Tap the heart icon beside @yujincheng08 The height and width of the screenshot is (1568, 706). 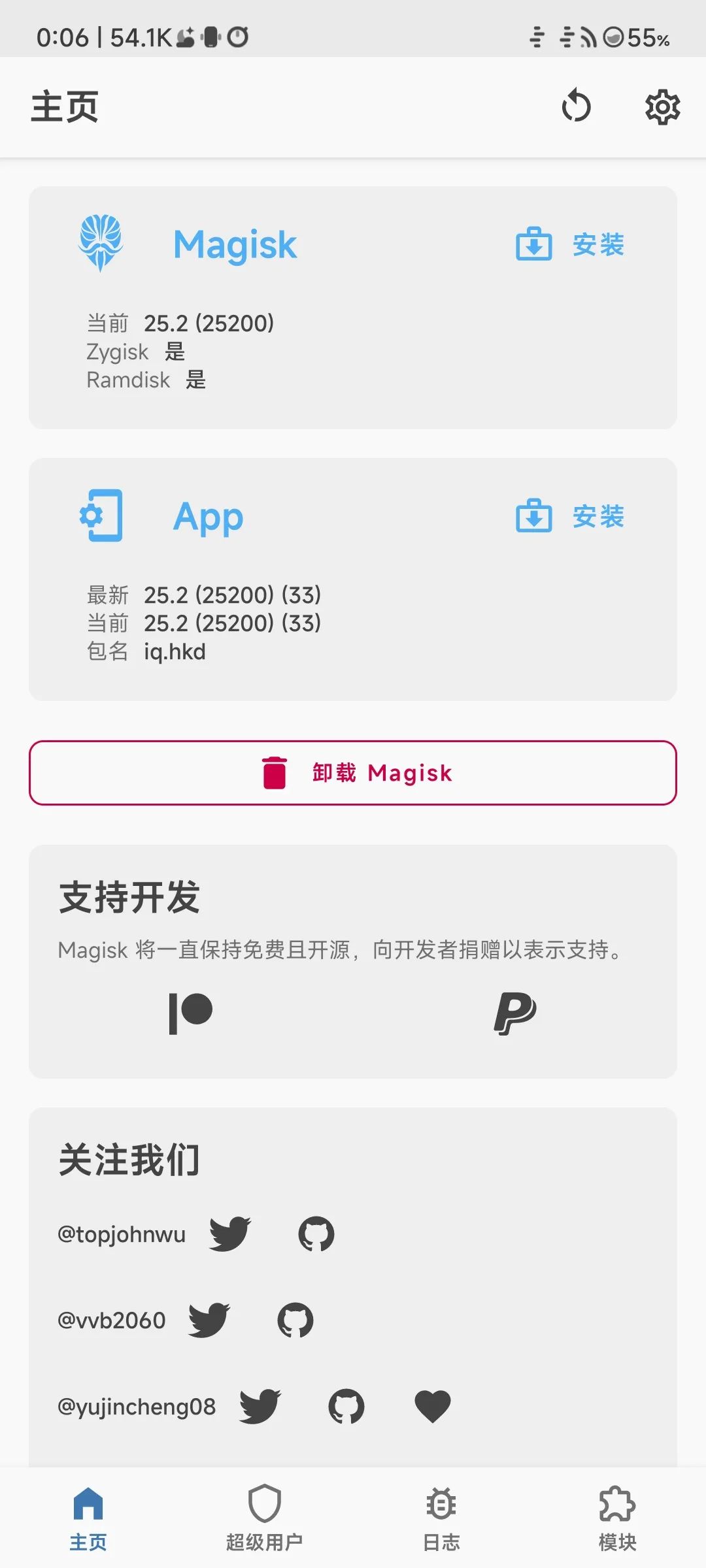point(433,1406)
